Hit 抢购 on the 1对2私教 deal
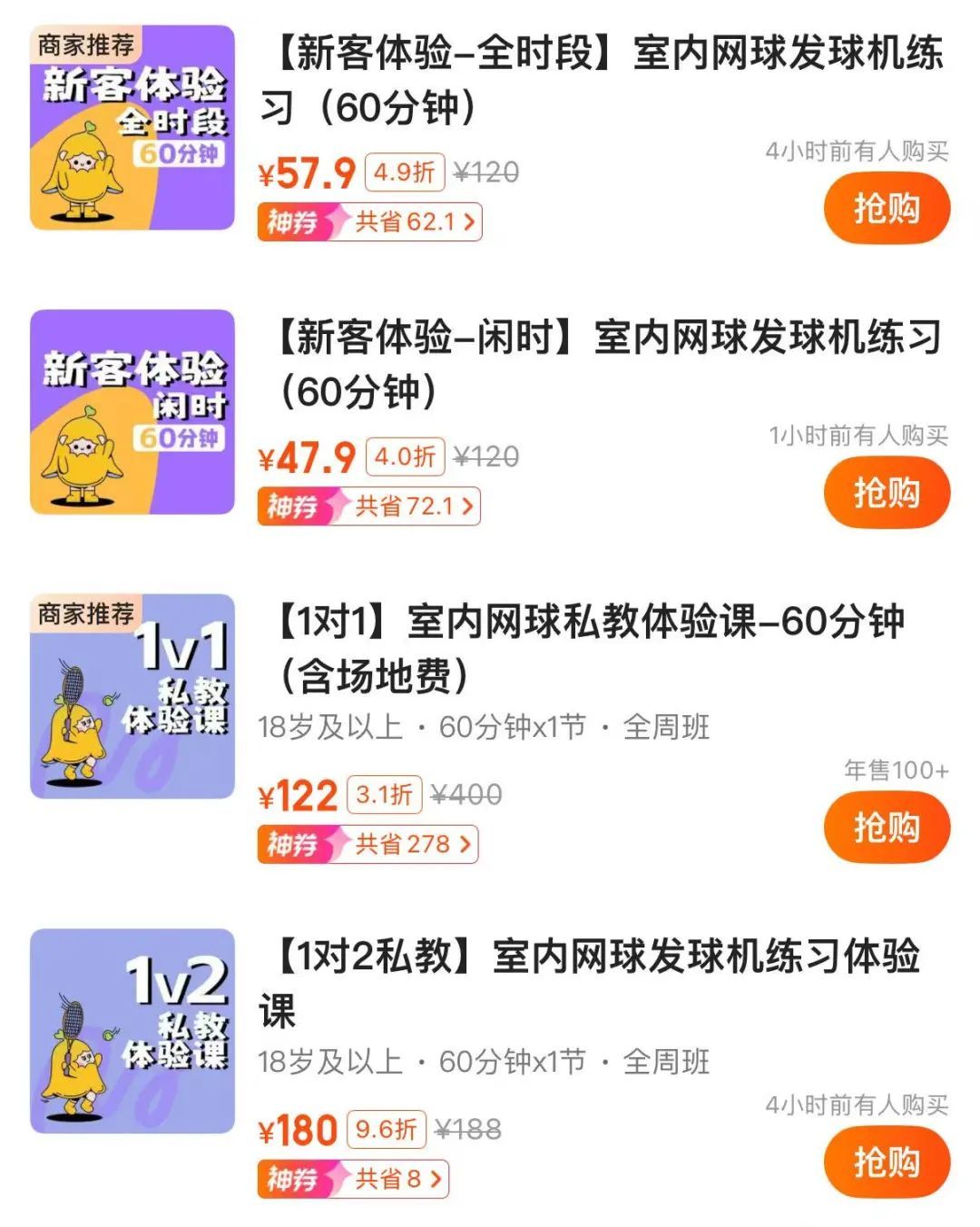 [886, 1163]
